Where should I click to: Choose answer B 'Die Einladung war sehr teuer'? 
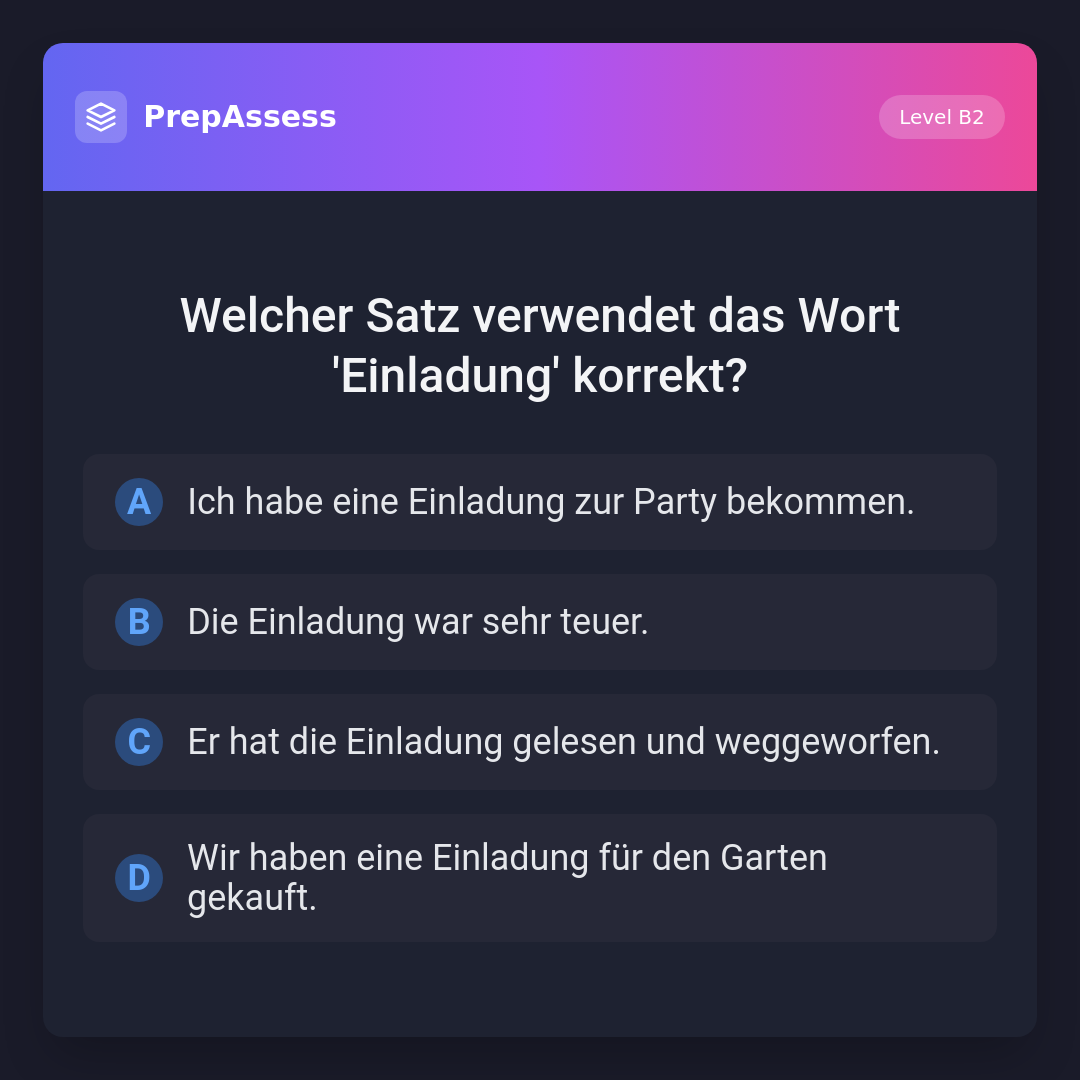click(x=540, y=622)
